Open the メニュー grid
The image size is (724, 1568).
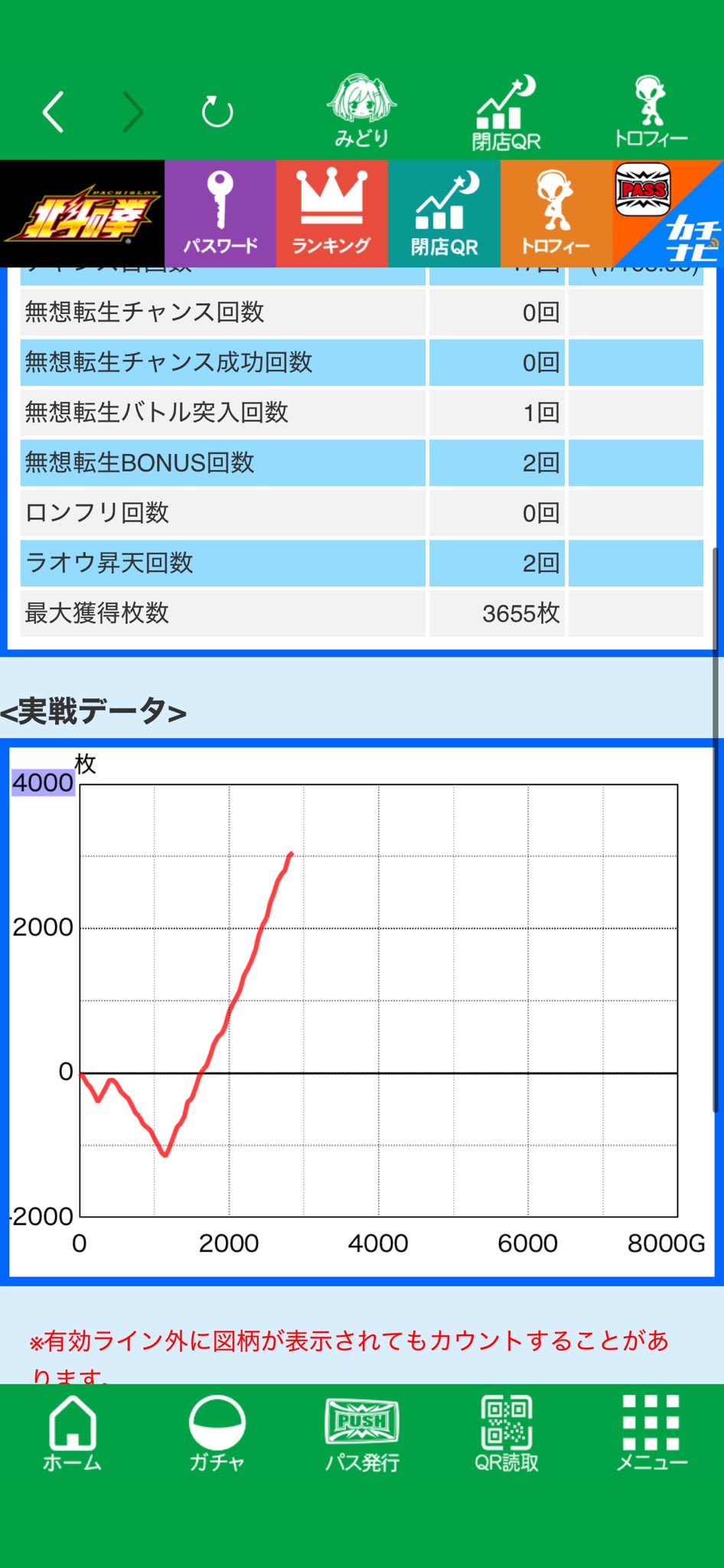651,1434
